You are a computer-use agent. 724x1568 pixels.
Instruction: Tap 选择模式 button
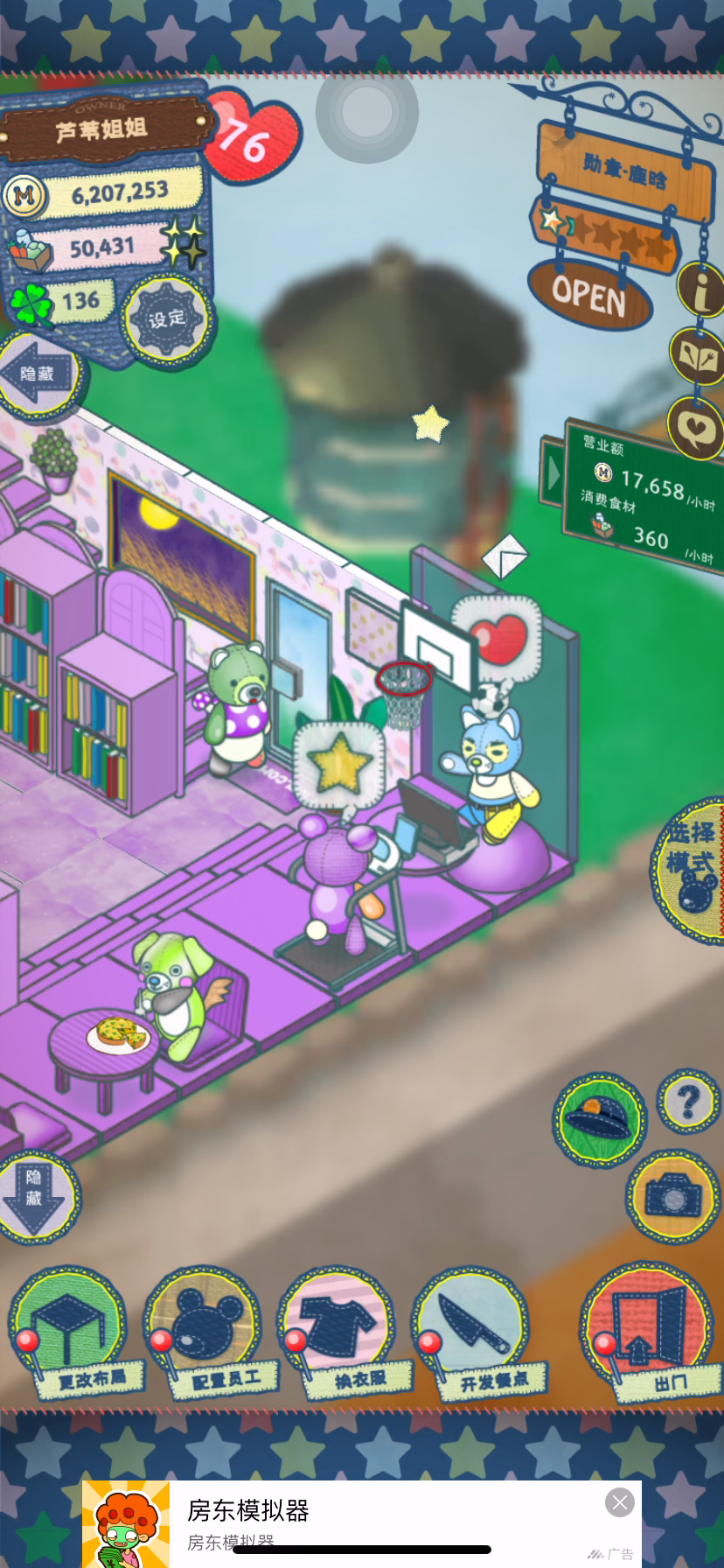(x=690, y=865)
